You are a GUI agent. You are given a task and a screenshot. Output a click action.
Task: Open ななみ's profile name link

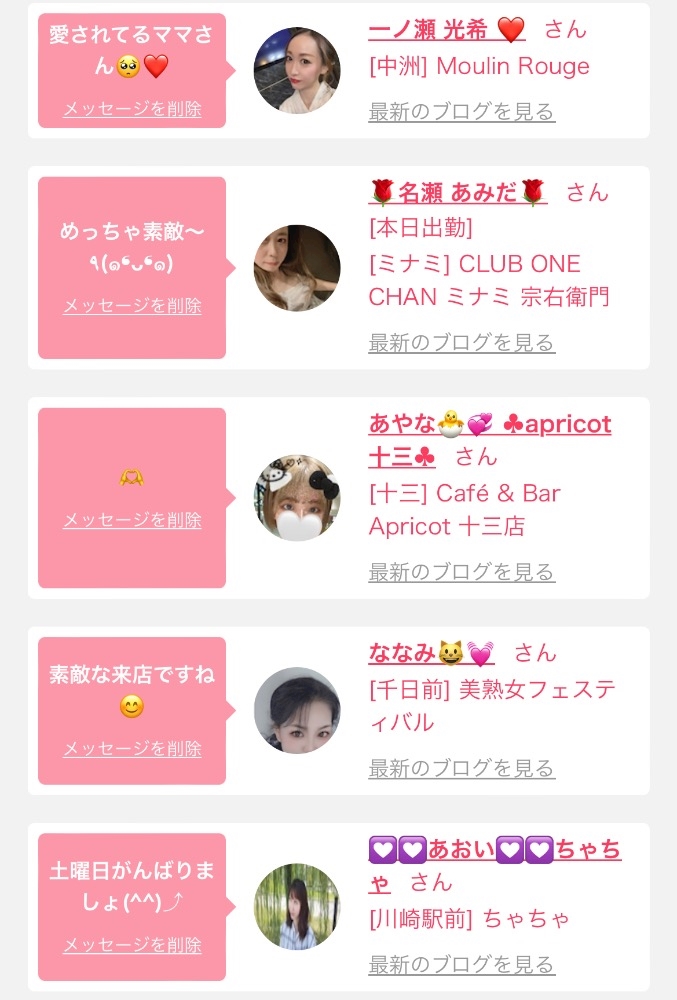click(x=431, y=654)
